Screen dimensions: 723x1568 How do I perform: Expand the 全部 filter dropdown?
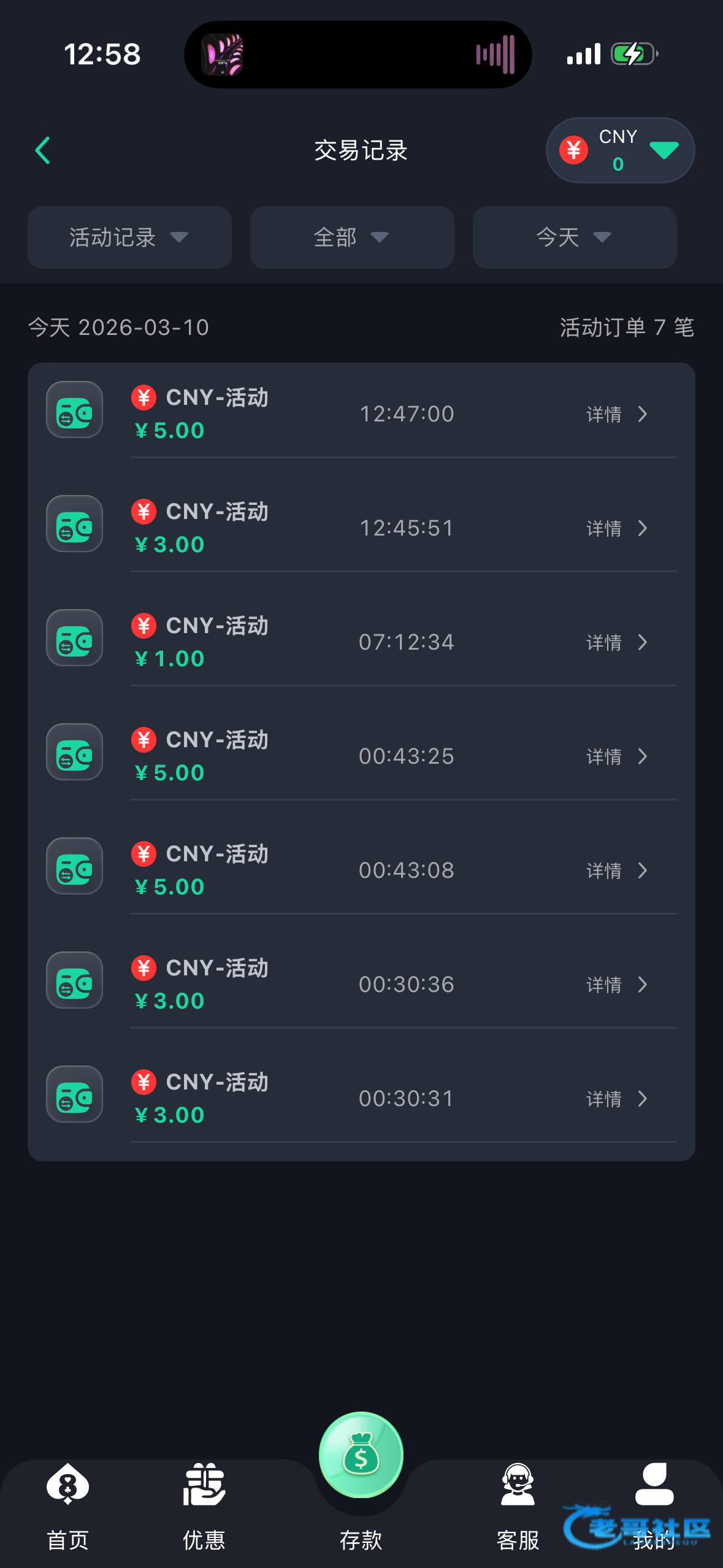point(351,237)
